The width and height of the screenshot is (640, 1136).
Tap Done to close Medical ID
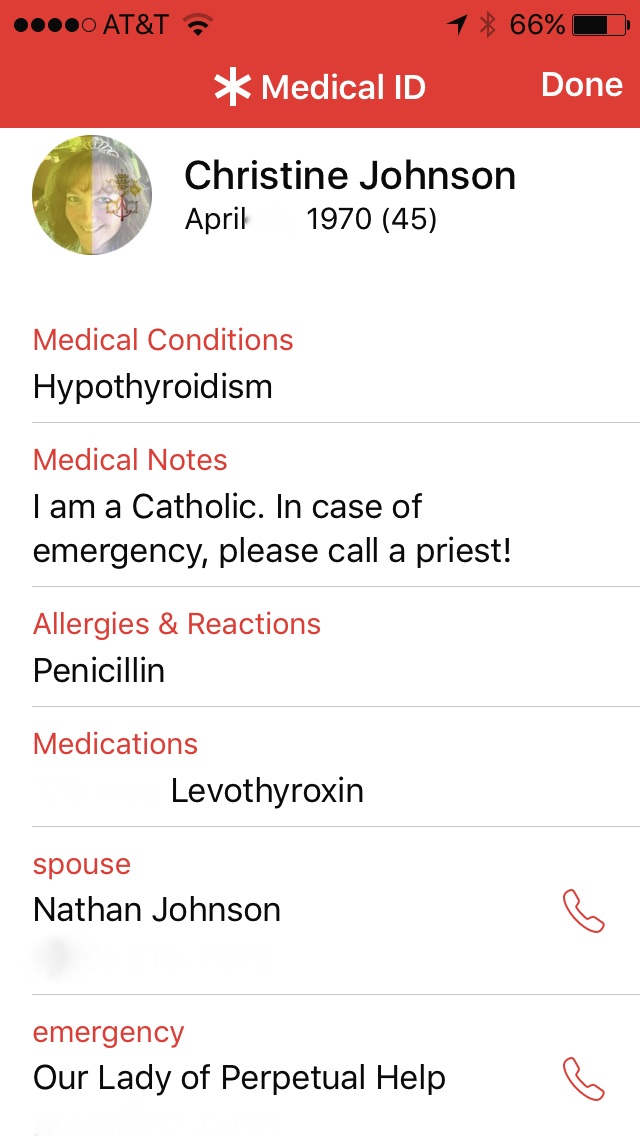pos(581,86)
